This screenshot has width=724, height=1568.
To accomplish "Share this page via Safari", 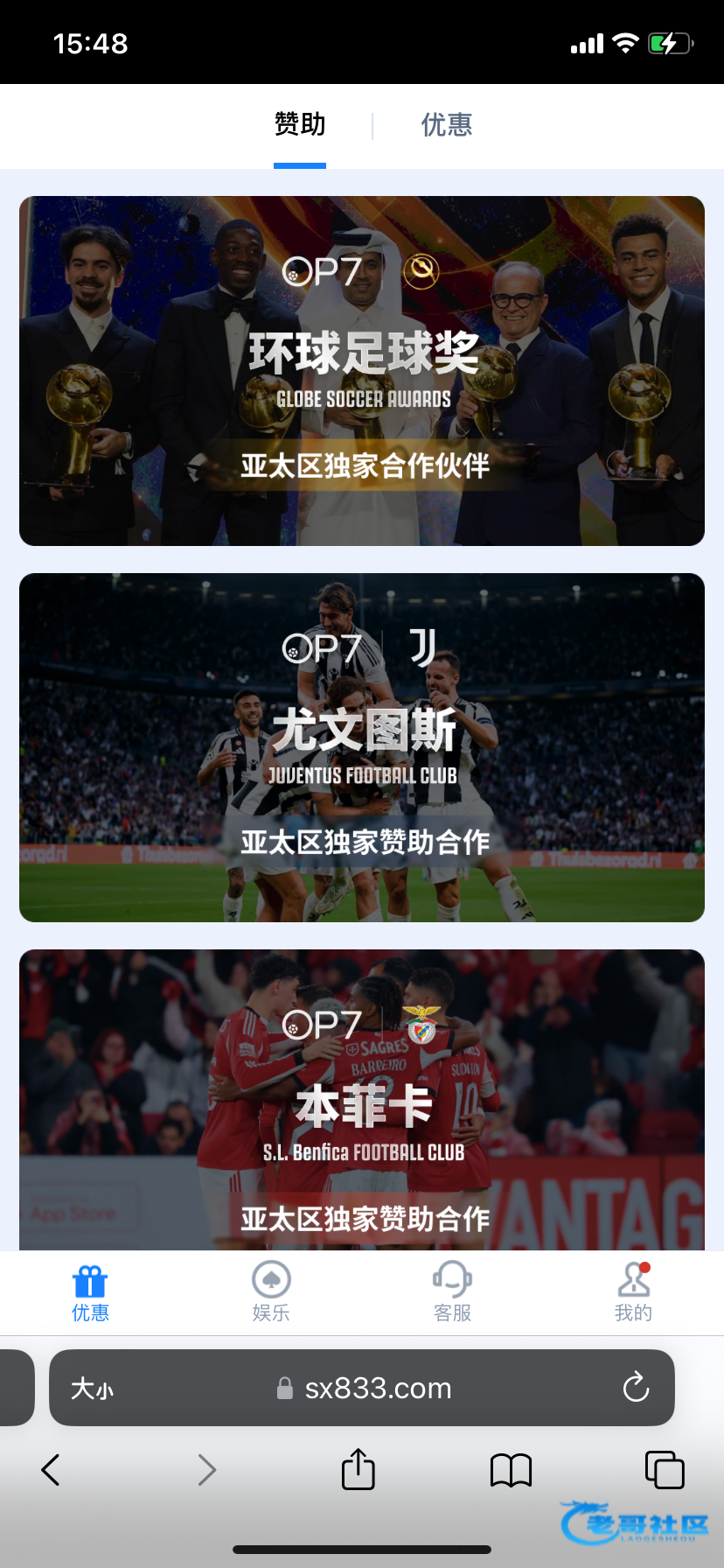I will point(358,1470).
